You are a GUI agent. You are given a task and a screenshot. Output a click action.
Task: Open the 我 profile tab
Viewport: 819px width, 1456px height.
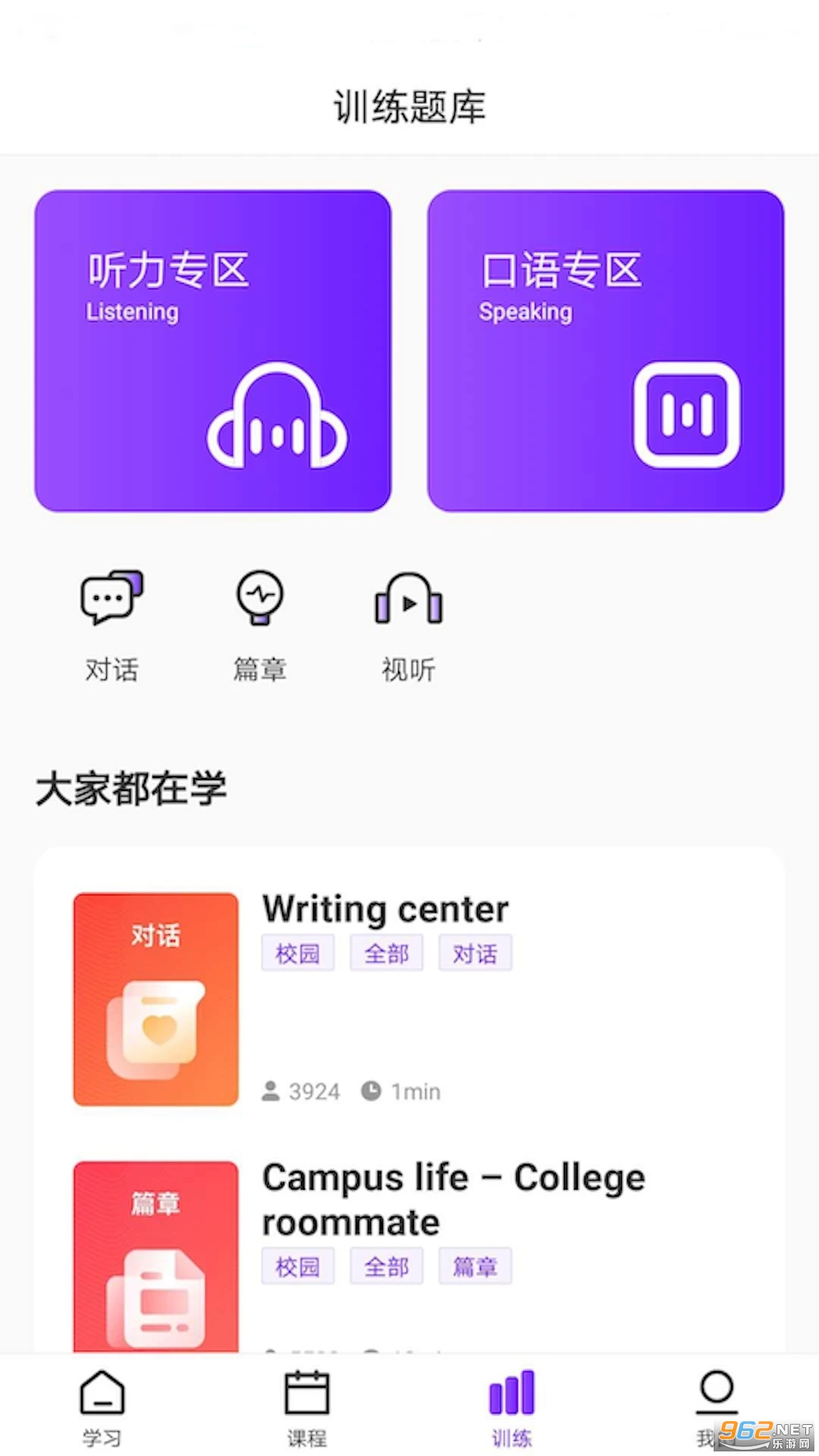click(x=715, y=1407)
